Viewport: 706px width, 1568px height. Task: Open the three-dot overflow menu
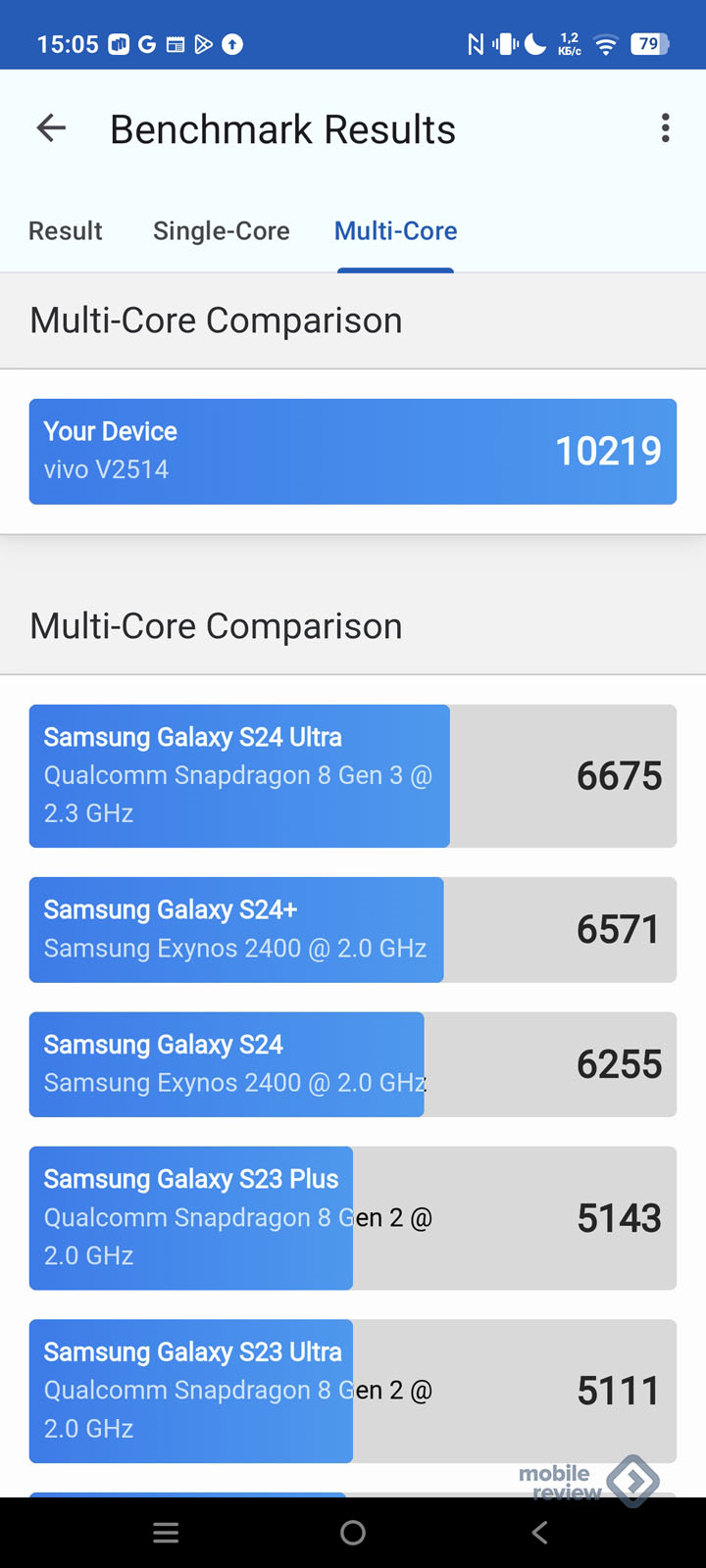point(666,128)
